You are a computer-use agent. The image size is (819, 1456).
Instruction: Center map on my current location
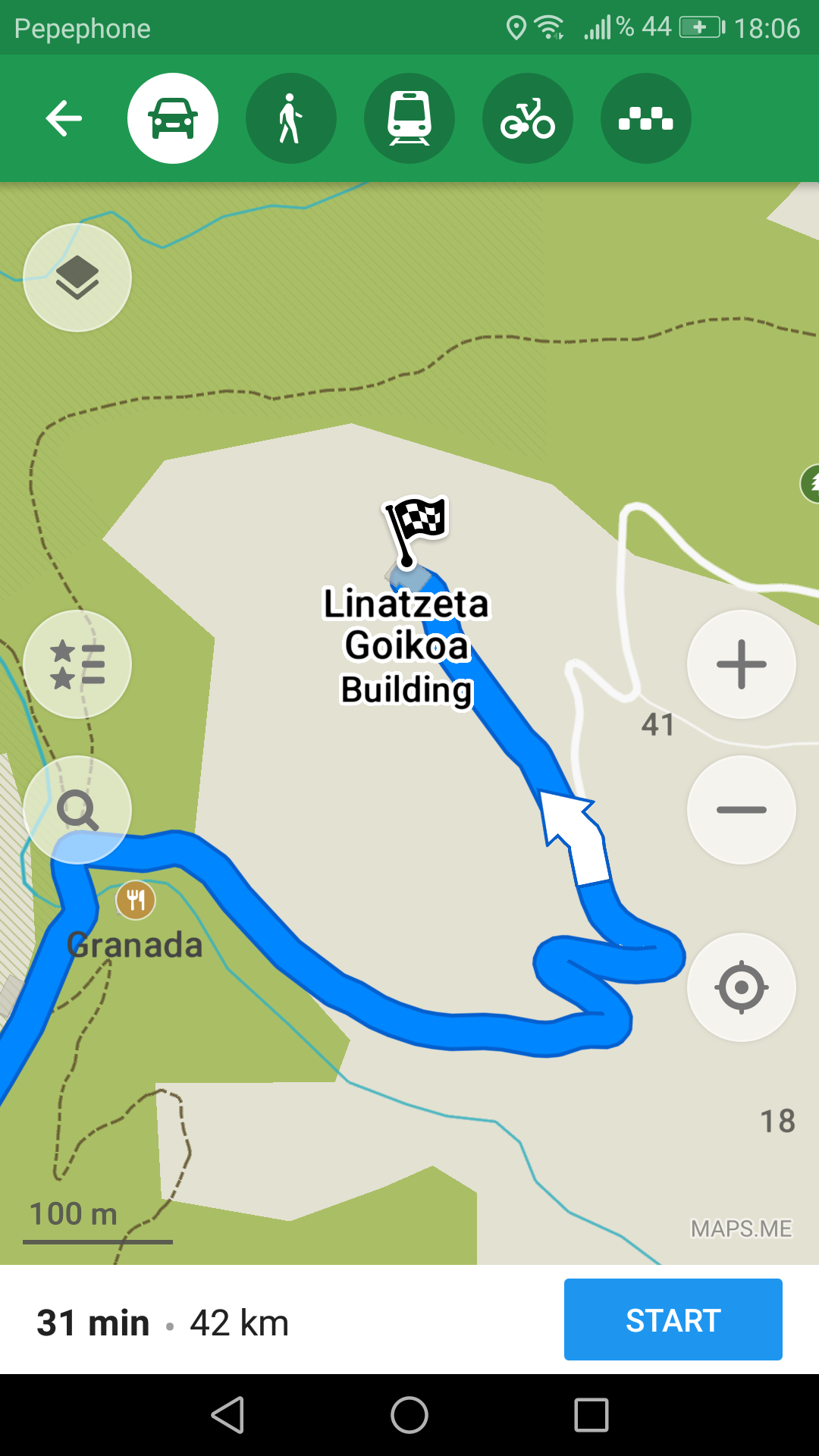[741, 987]
